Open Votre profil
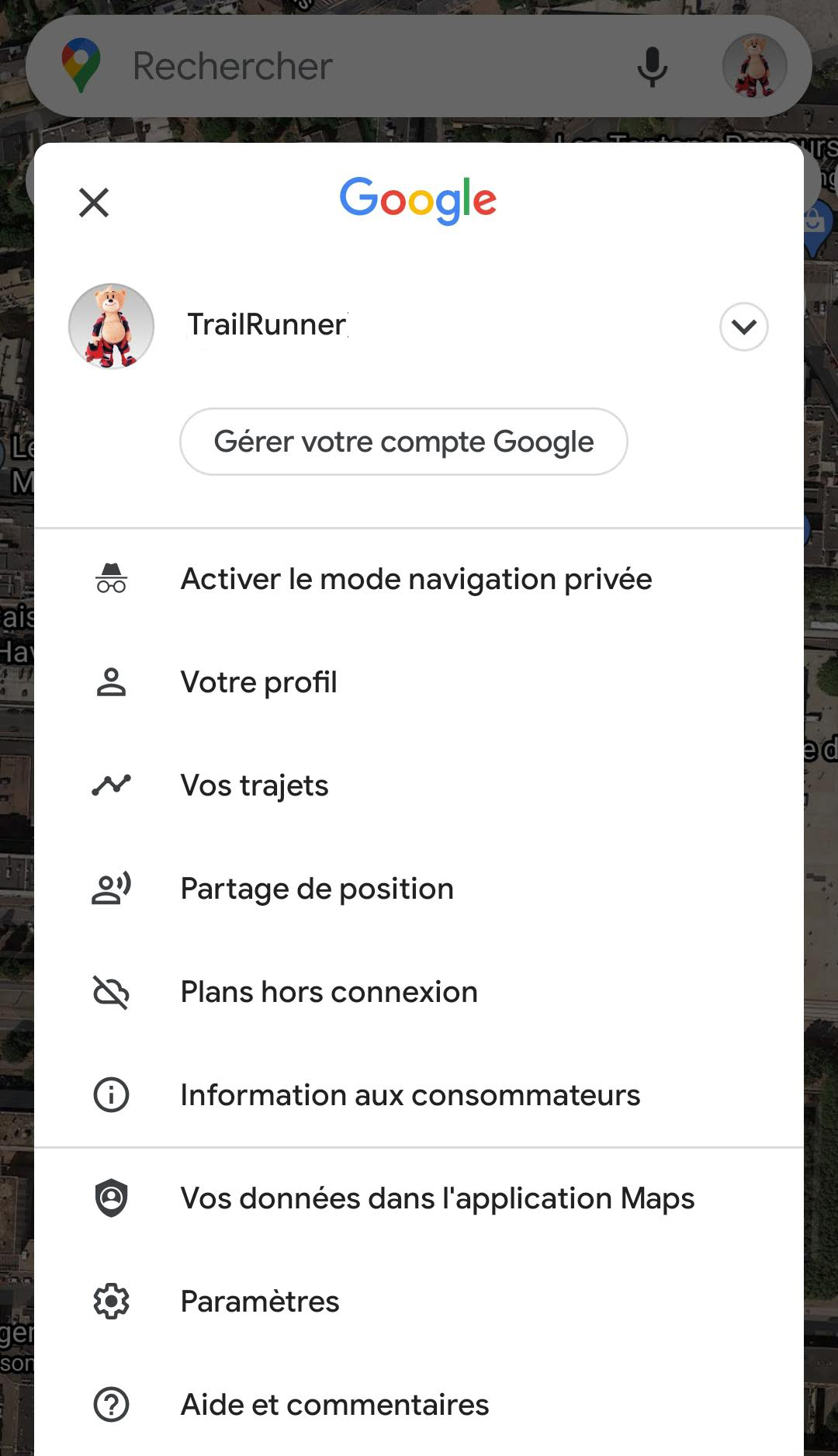This screenshot has height=1456, width=838. point(419,682)
